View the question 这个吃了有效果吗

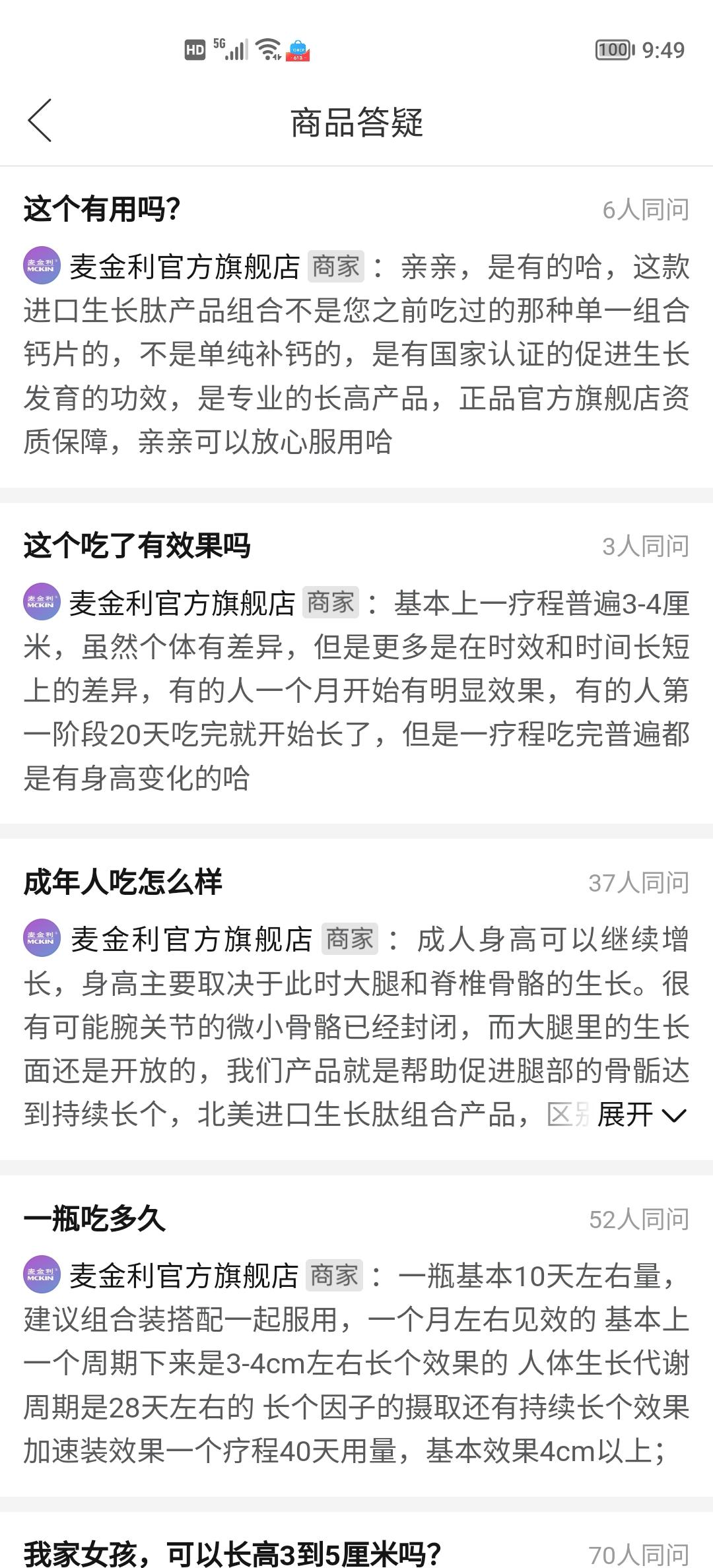point(137,546)
